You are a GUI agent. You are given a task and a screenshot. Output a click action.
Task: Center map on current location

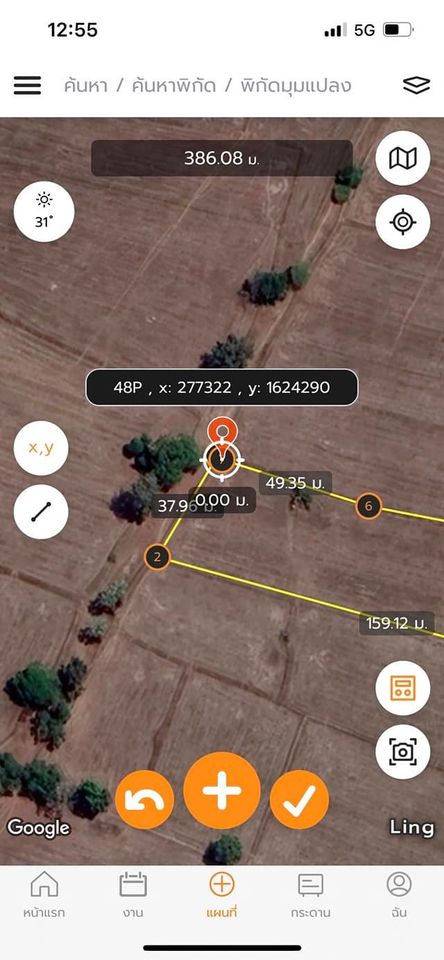pyautogui.click(x=403, y=222)
